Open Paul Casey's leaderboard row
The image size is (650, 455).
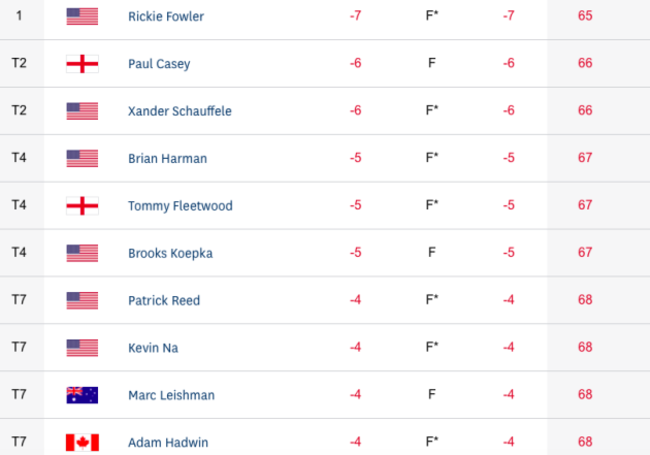point(159,64)
